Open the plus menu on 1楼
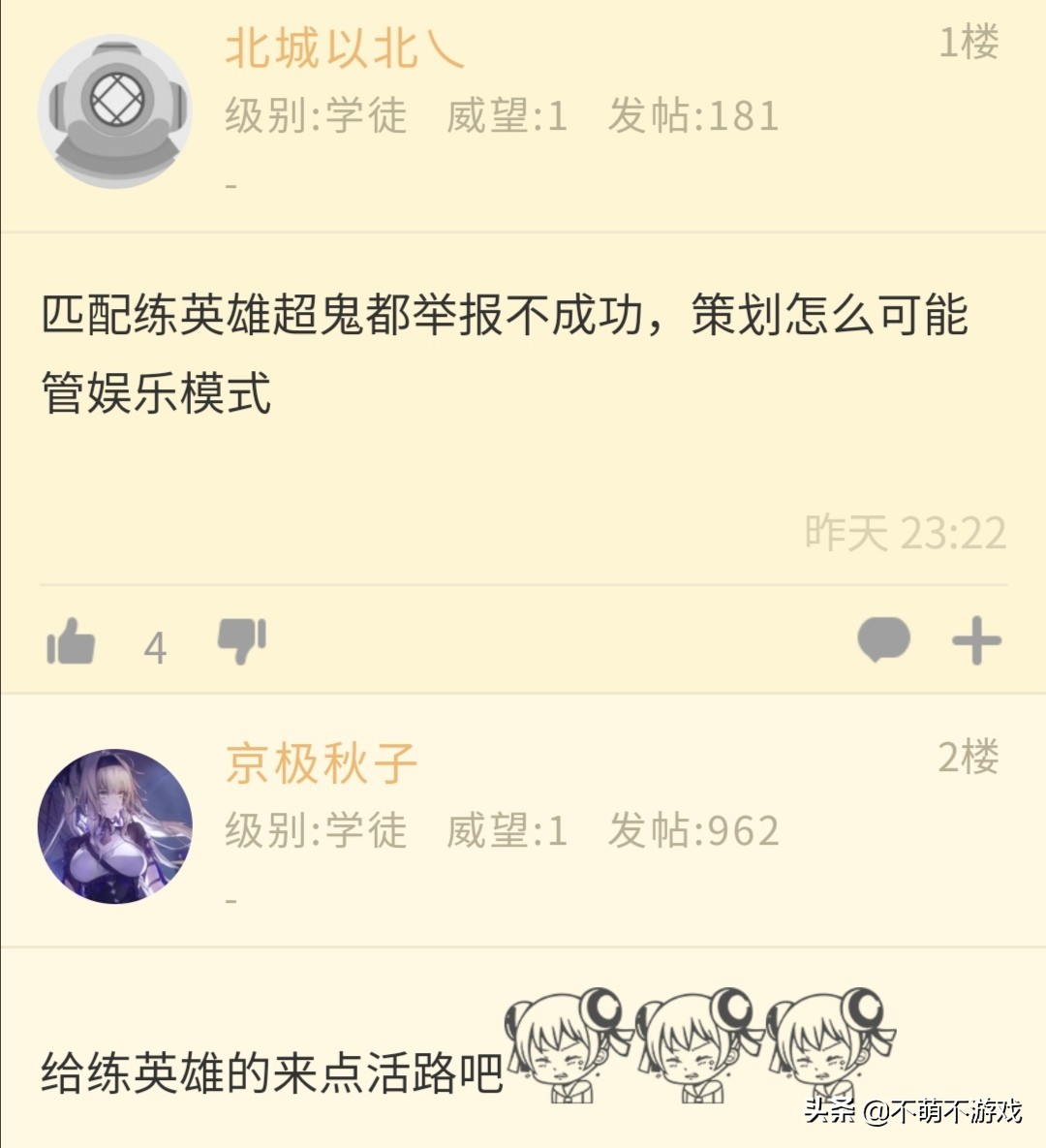This screenshot has width=1046, height=1148. click(x=975, y=640)
